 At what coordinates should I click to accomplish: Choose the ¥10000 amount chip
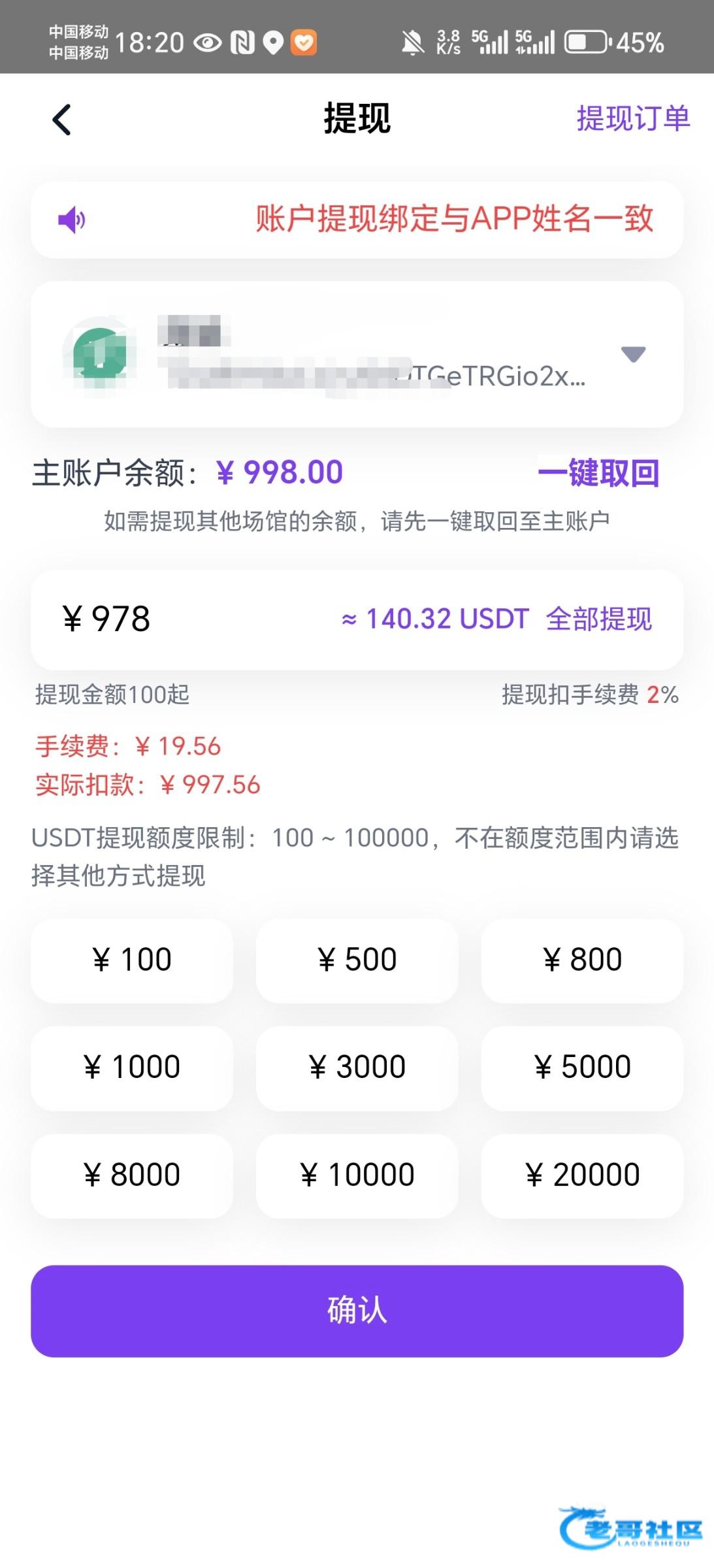[357, 1175]
